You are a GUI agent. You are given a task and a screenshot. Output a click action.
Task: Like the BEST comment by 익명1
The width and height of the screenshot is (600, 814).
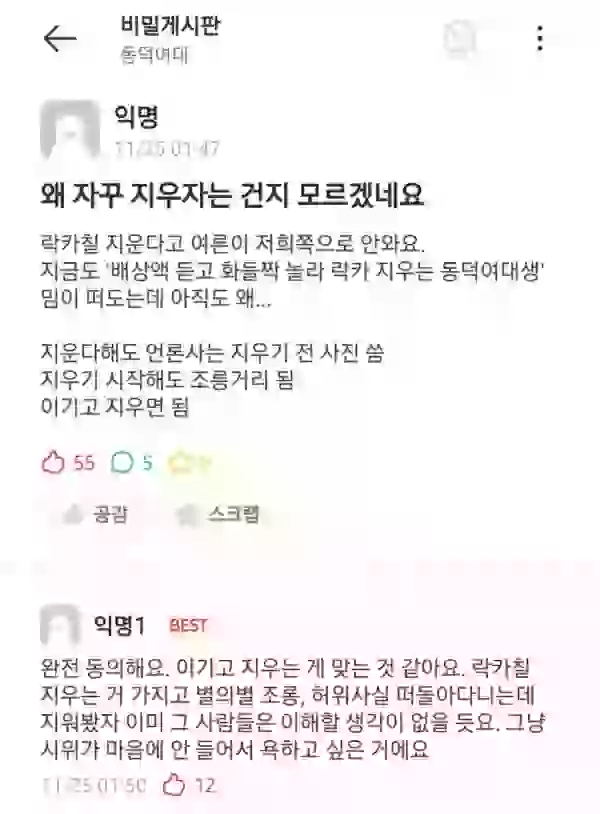pos(175,784)
